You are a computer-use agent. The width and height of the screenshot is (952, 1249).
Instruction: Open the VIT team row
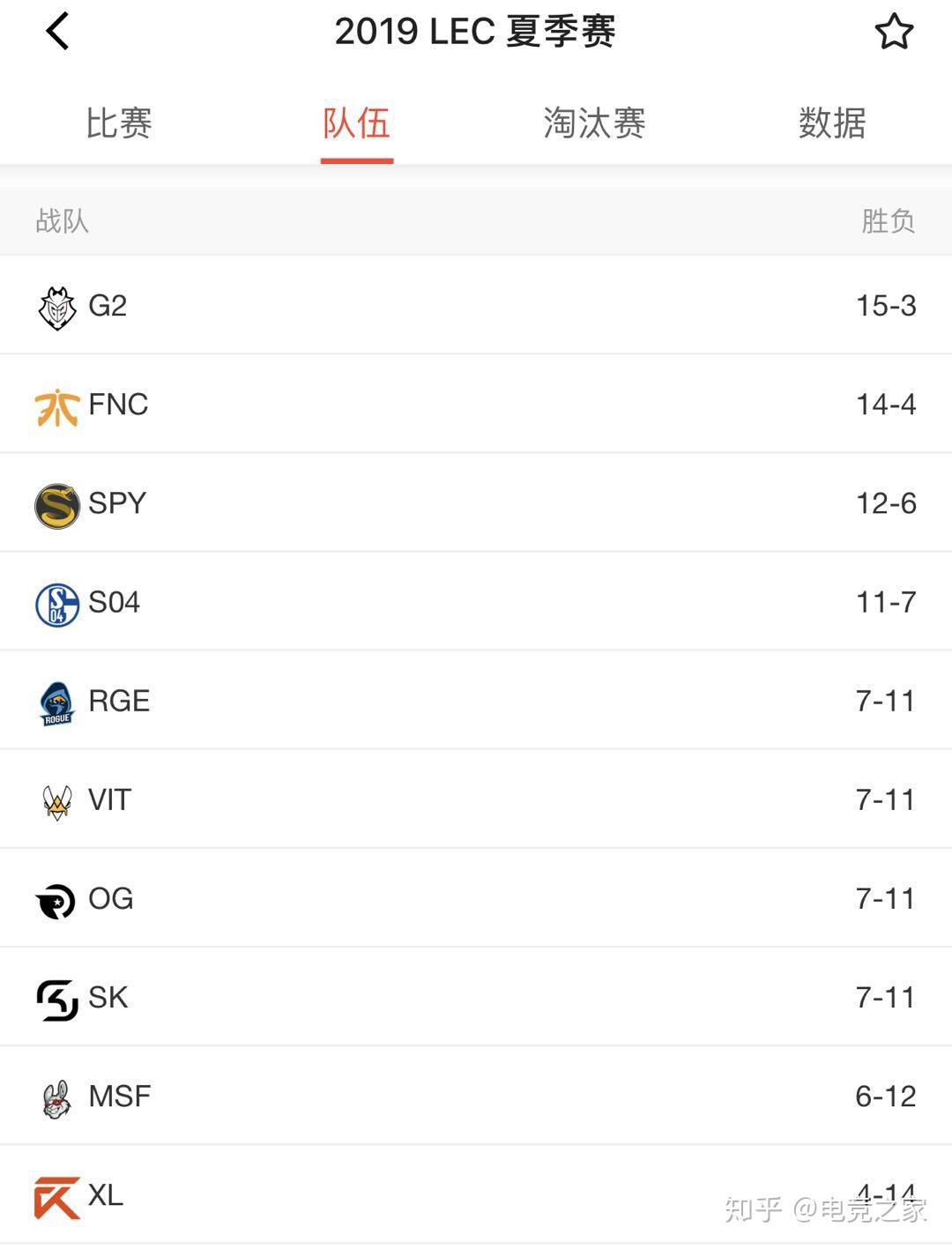(476, 799)
